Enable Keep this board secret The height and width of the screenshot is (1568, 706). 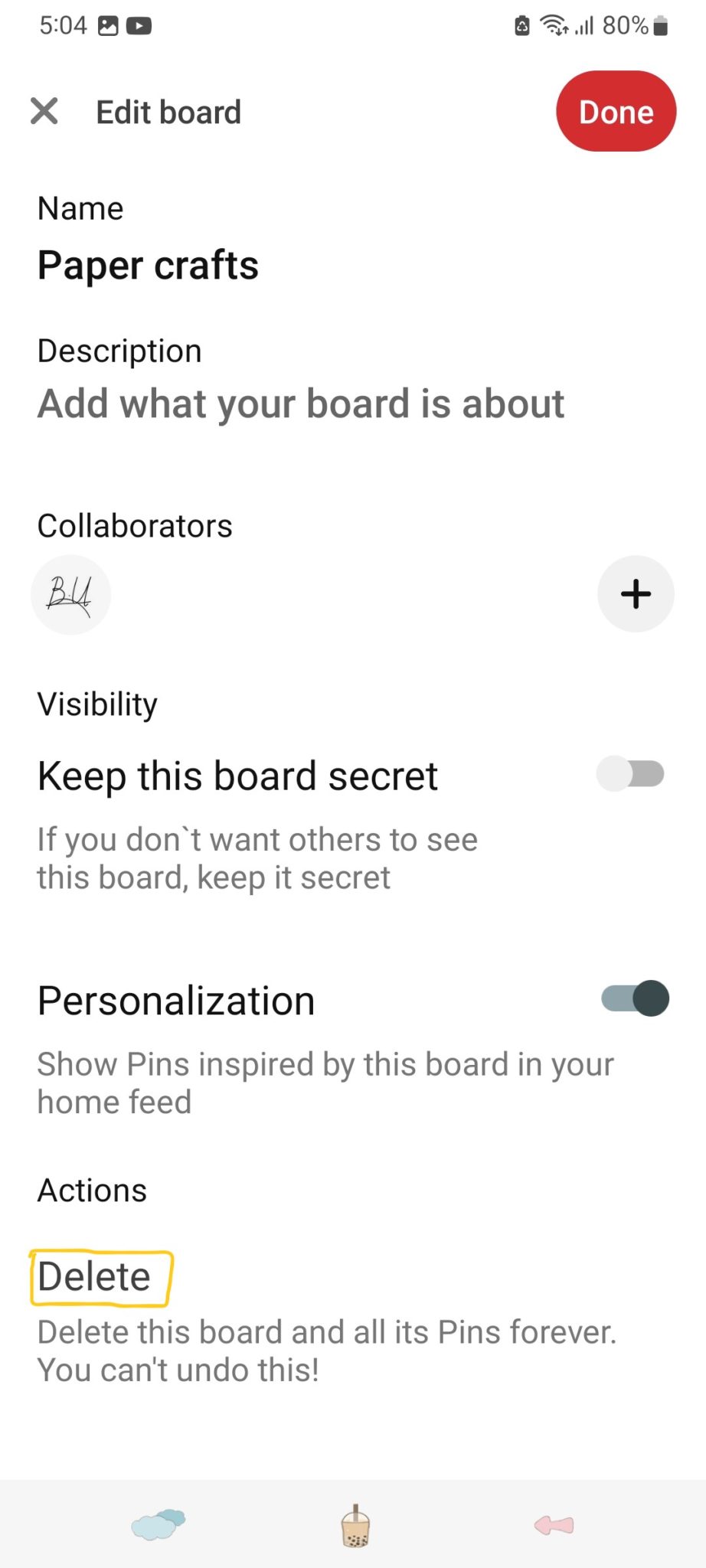(630, 774)
